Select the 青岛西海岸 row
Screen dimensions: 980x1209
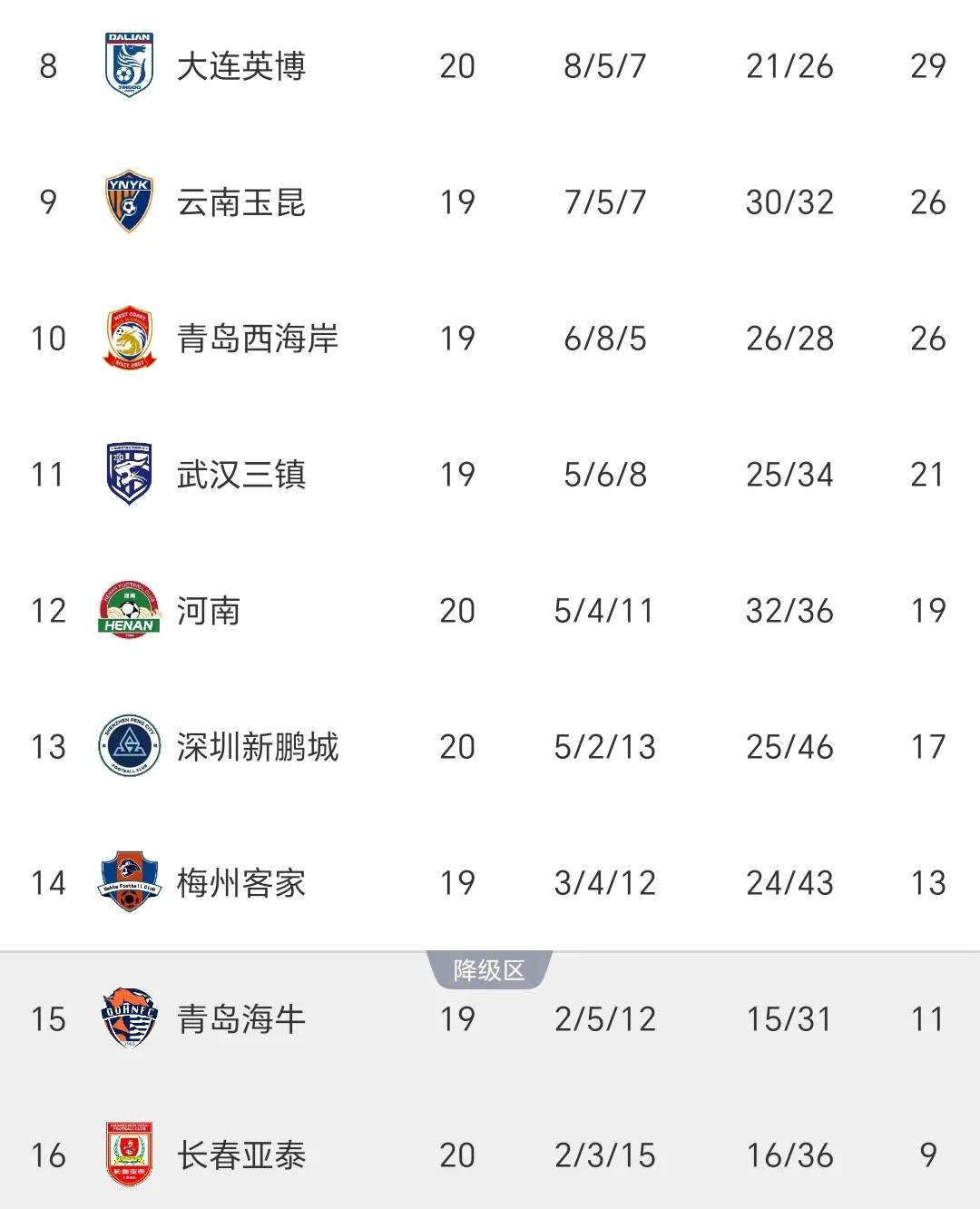258,339
